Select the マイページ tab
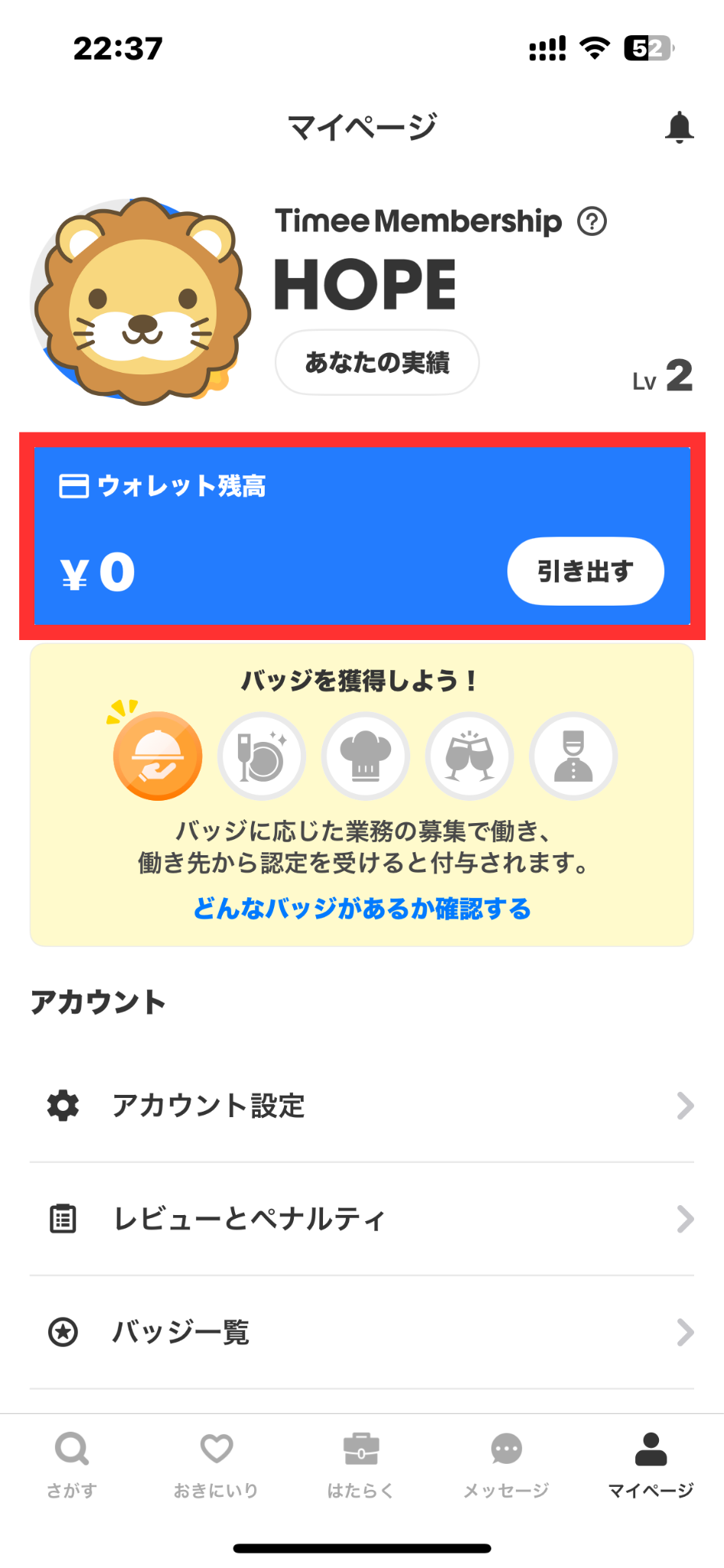Viewport: 724px width, 1568px height. pos(651,1464)
